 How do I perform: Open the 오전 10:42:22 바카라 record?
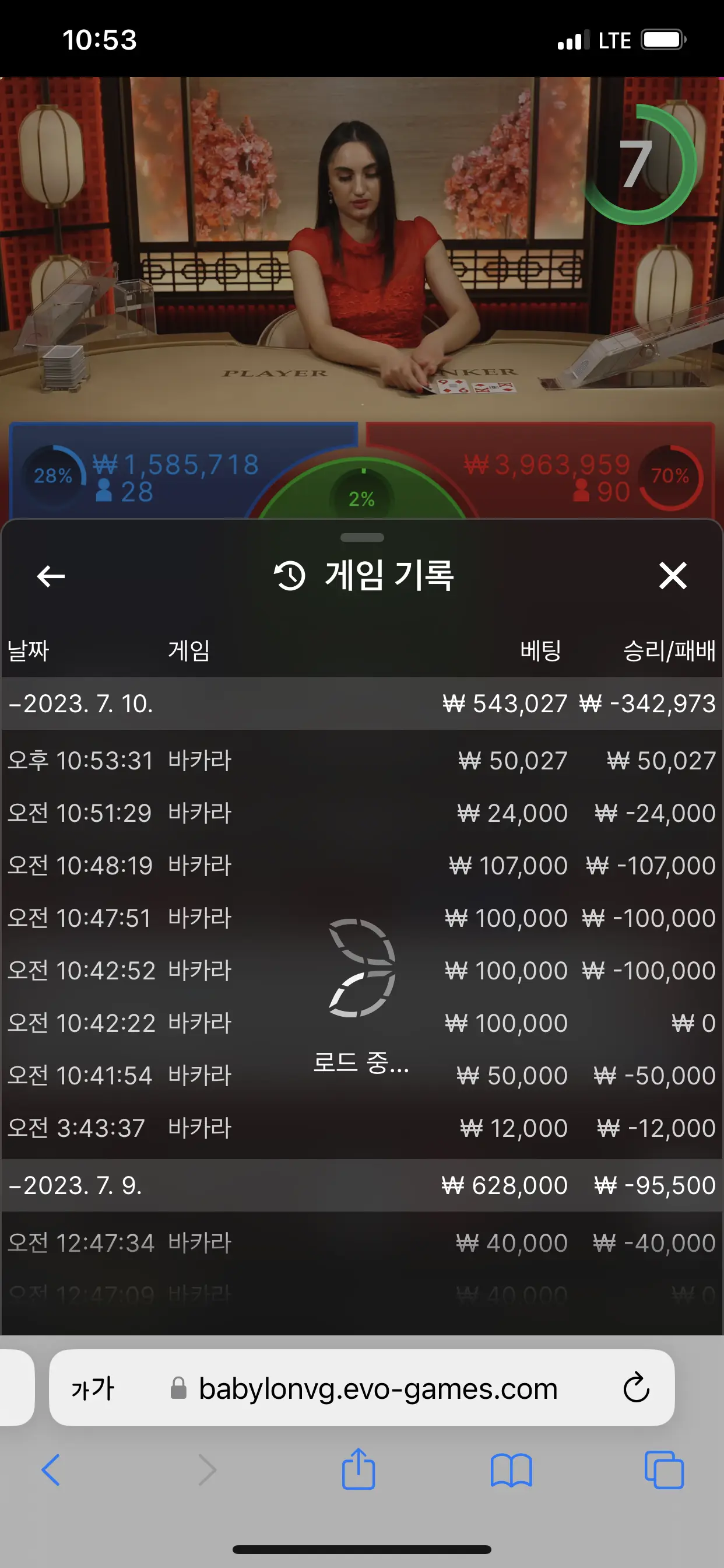point(362,1023)
